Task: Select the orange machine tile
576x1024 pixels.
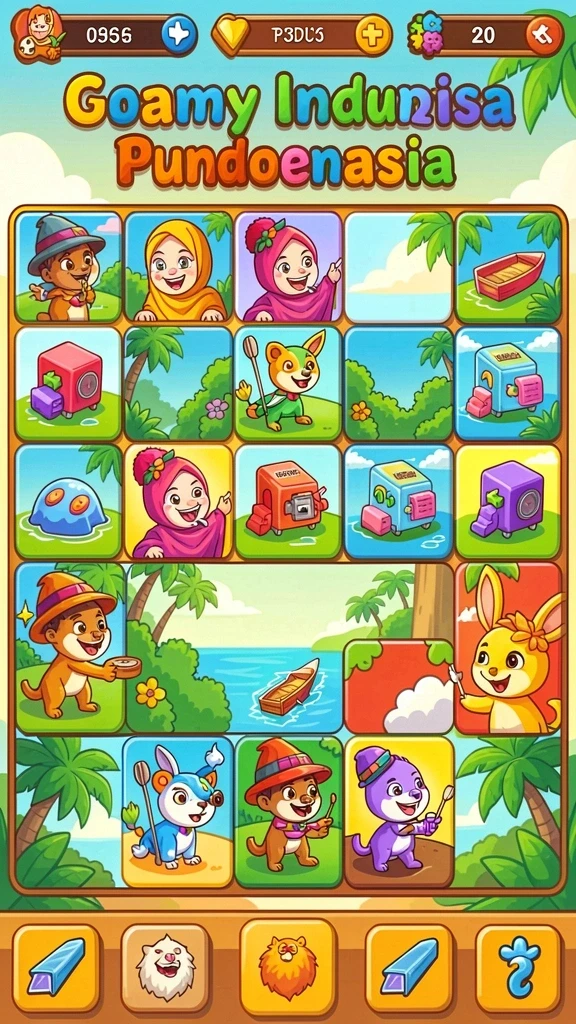Action: tap(288, 502)
